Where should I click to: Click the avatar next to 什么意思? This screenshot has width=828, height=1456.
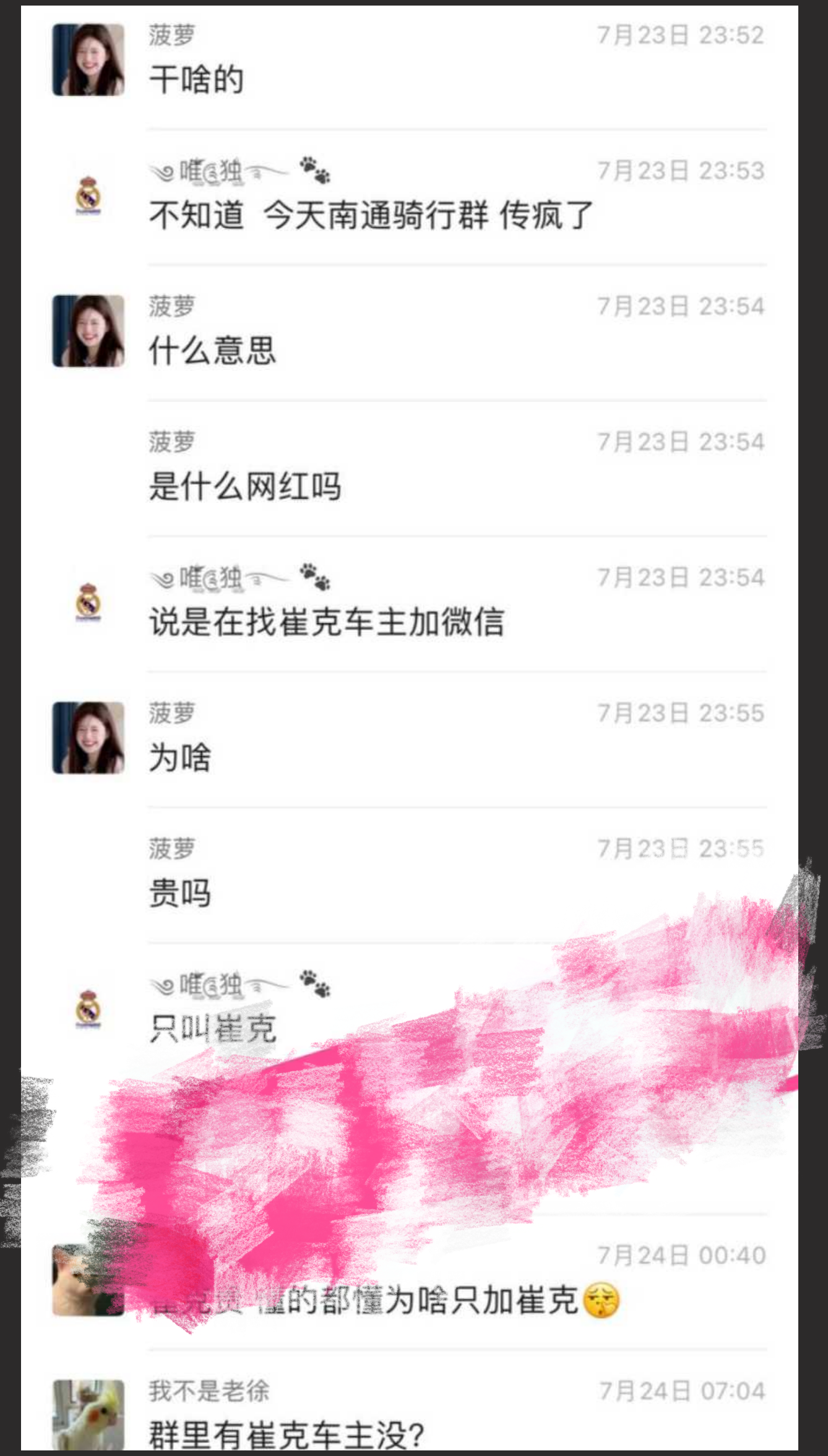(87, 332)
